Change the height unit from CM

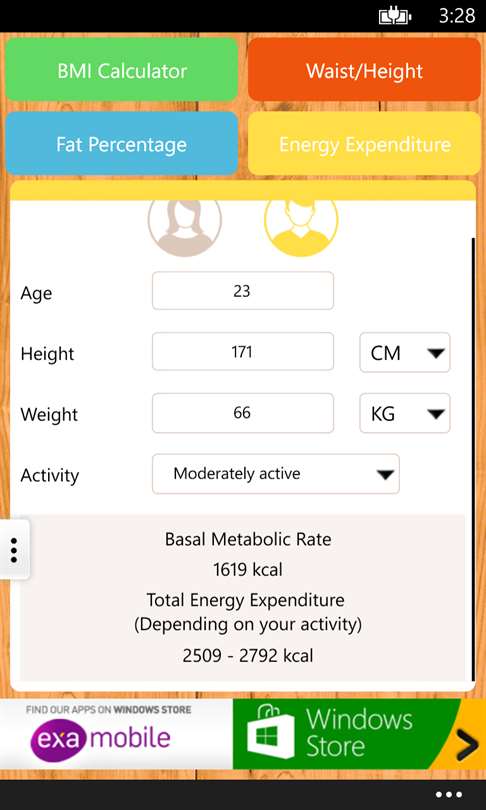[x=405, y=353]
